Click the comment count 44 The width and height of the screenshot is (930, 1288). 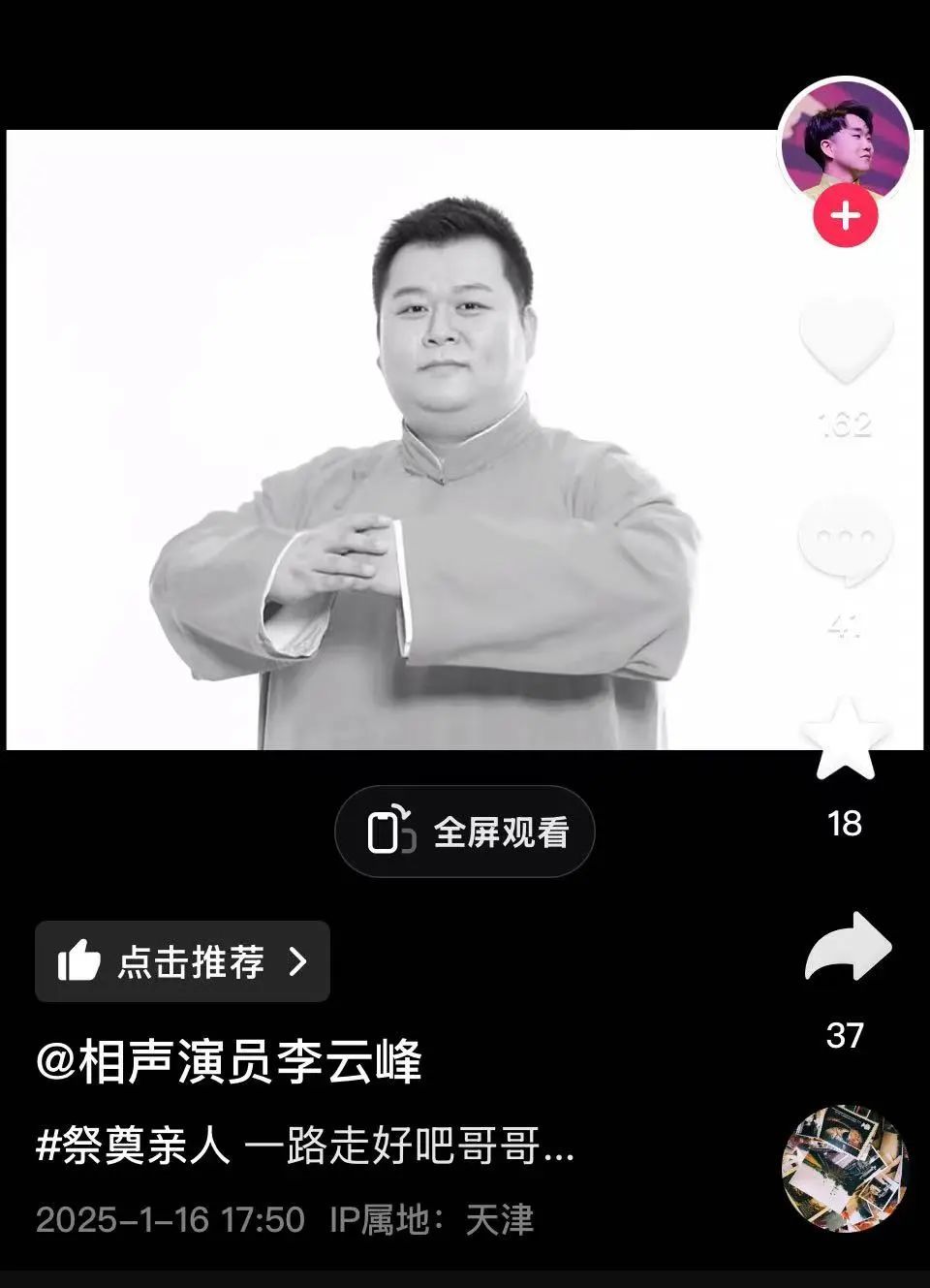845,626
